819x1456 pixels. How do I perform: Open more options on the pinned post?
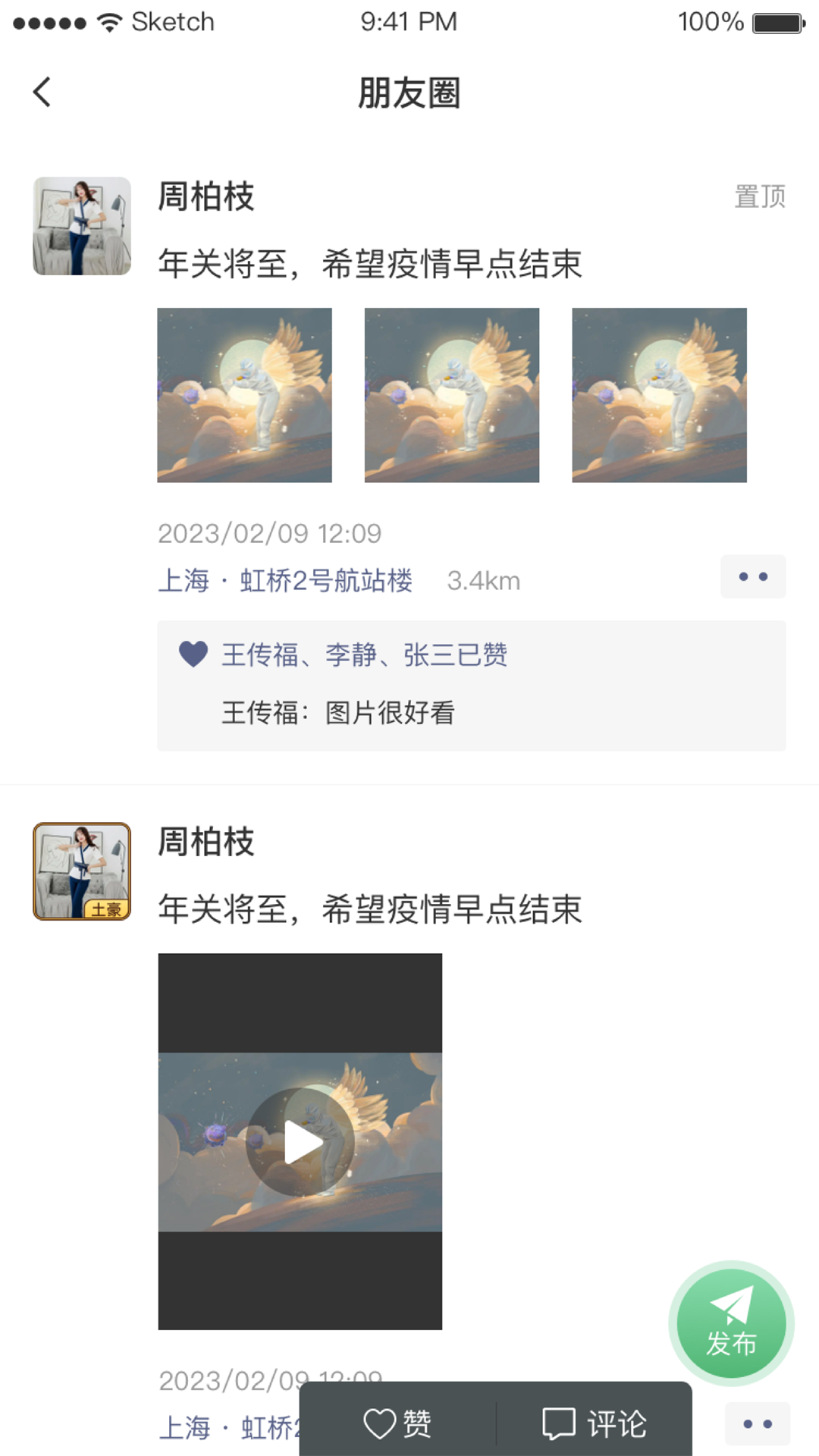tap(753, 576)
